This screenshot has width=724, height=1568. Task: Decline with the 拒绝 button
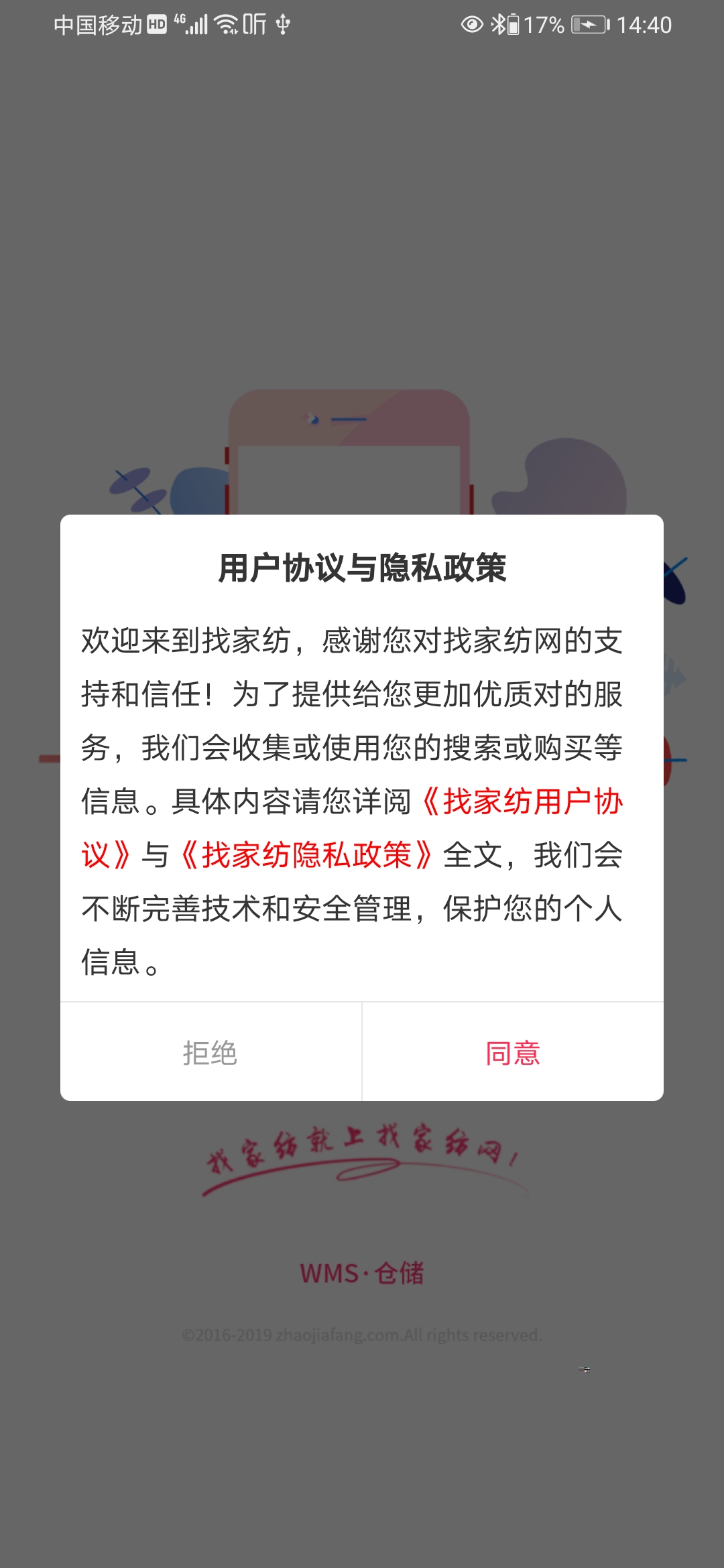210,1053
